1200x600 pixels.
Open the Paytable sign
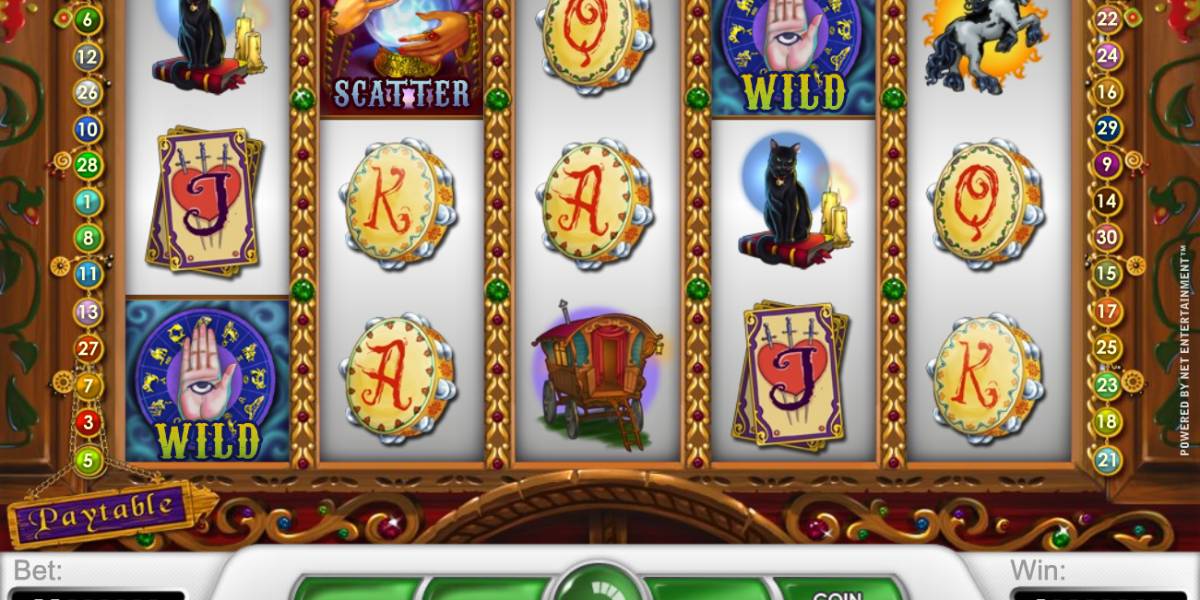(98, 511)
